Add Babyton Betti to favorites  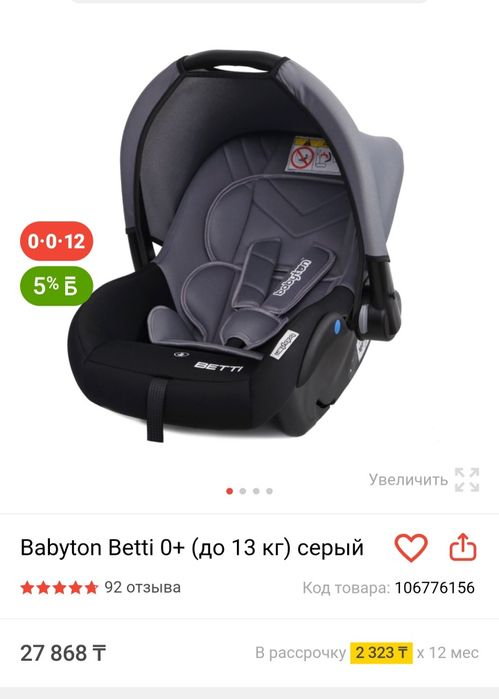point(411,547)
